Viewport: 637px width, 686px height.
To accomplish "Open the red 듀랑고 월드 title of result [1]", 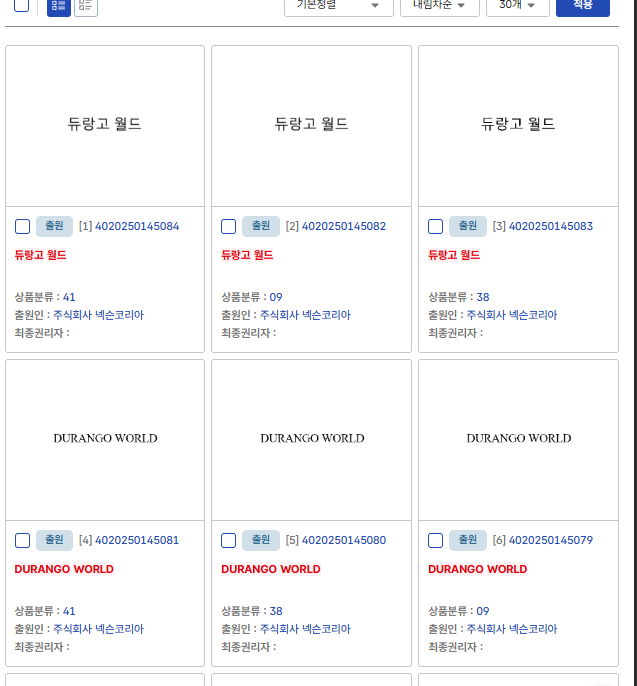I will point(41,255).
